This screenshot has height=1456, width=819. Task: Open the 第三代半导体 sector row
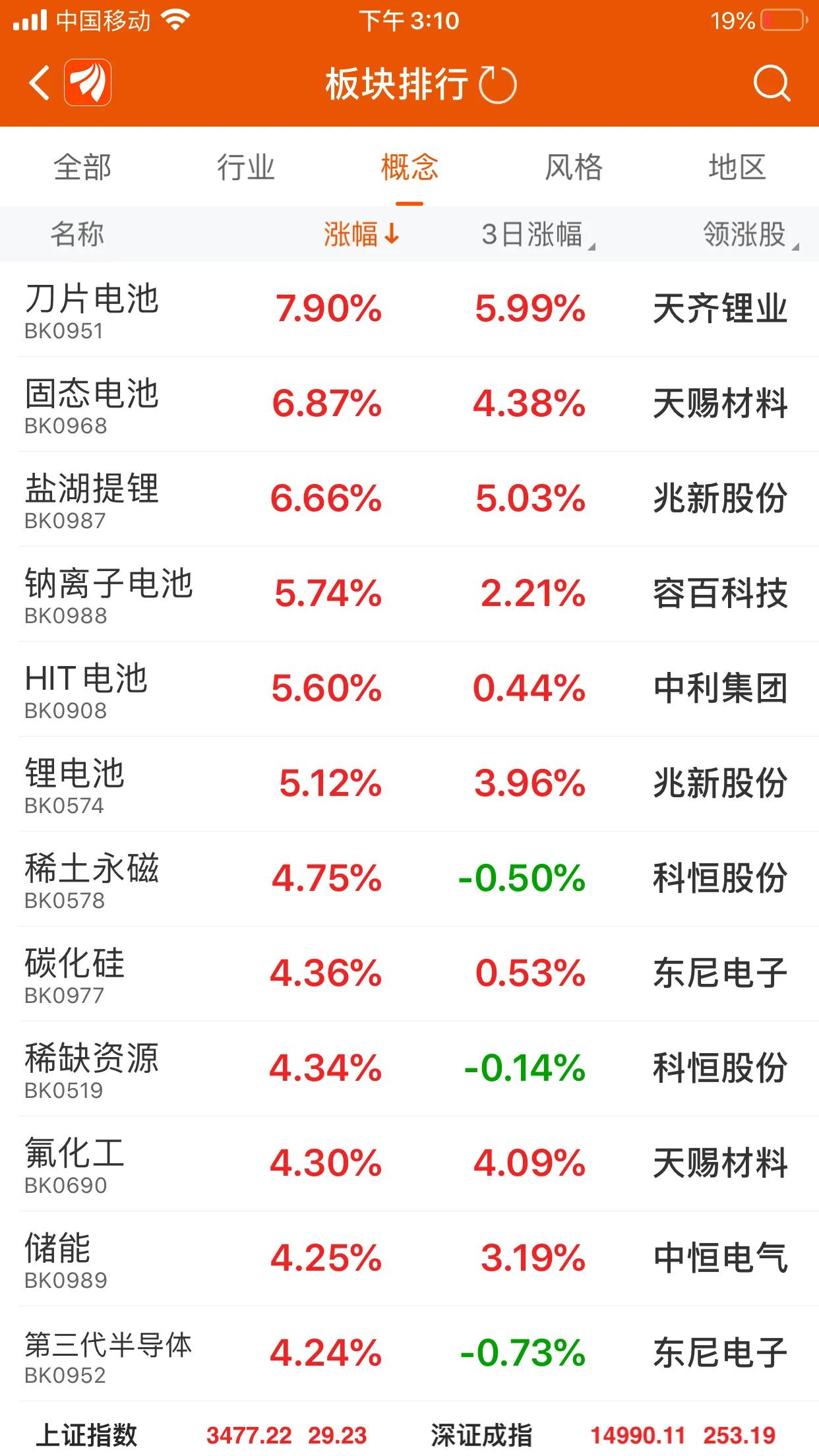(409, 1353)
